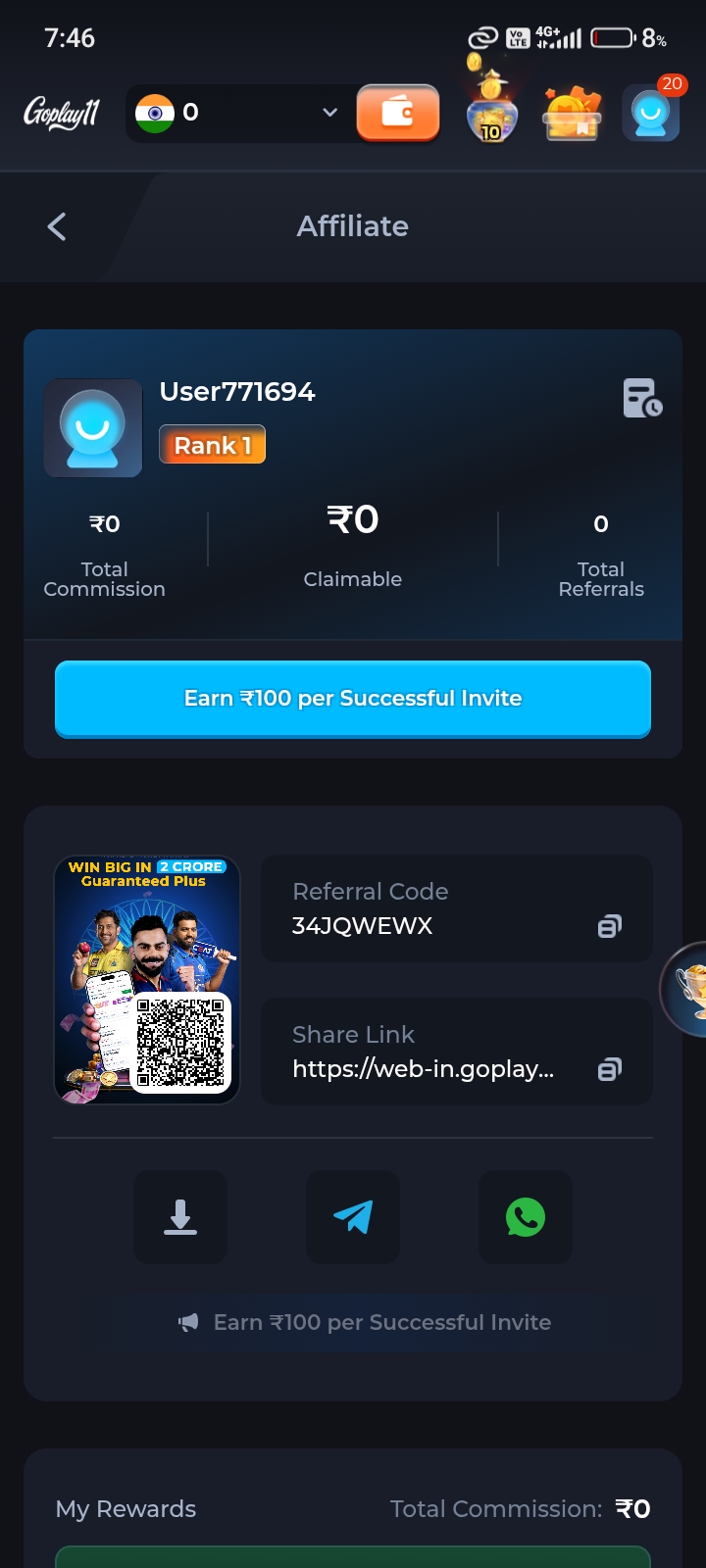Tap the blue Earn ₹100 per Successful Invite button
Viewport: 706px width, 1568px height.
(353, 699)
